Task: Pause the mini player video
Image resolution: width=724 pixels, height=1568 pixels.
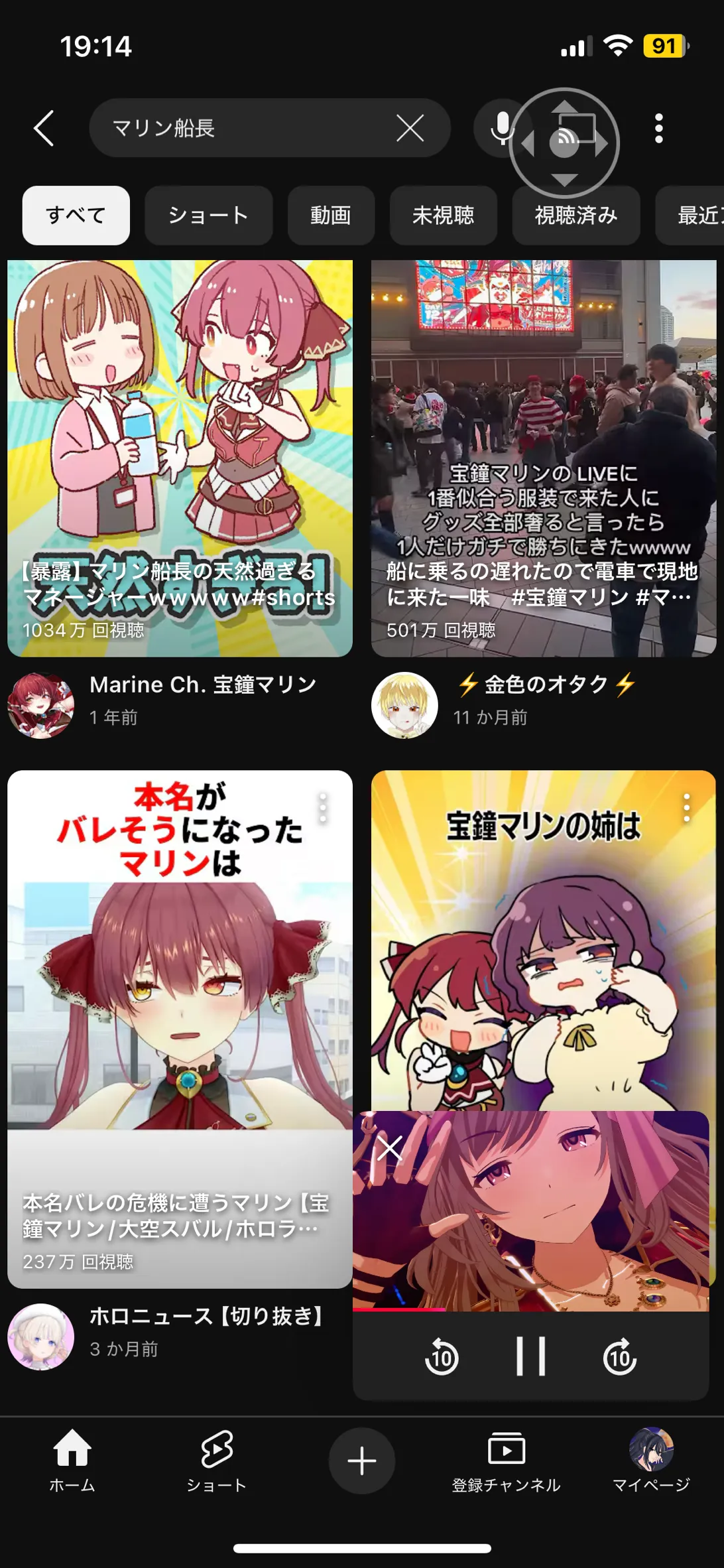Action: [x=531, y=1356]
